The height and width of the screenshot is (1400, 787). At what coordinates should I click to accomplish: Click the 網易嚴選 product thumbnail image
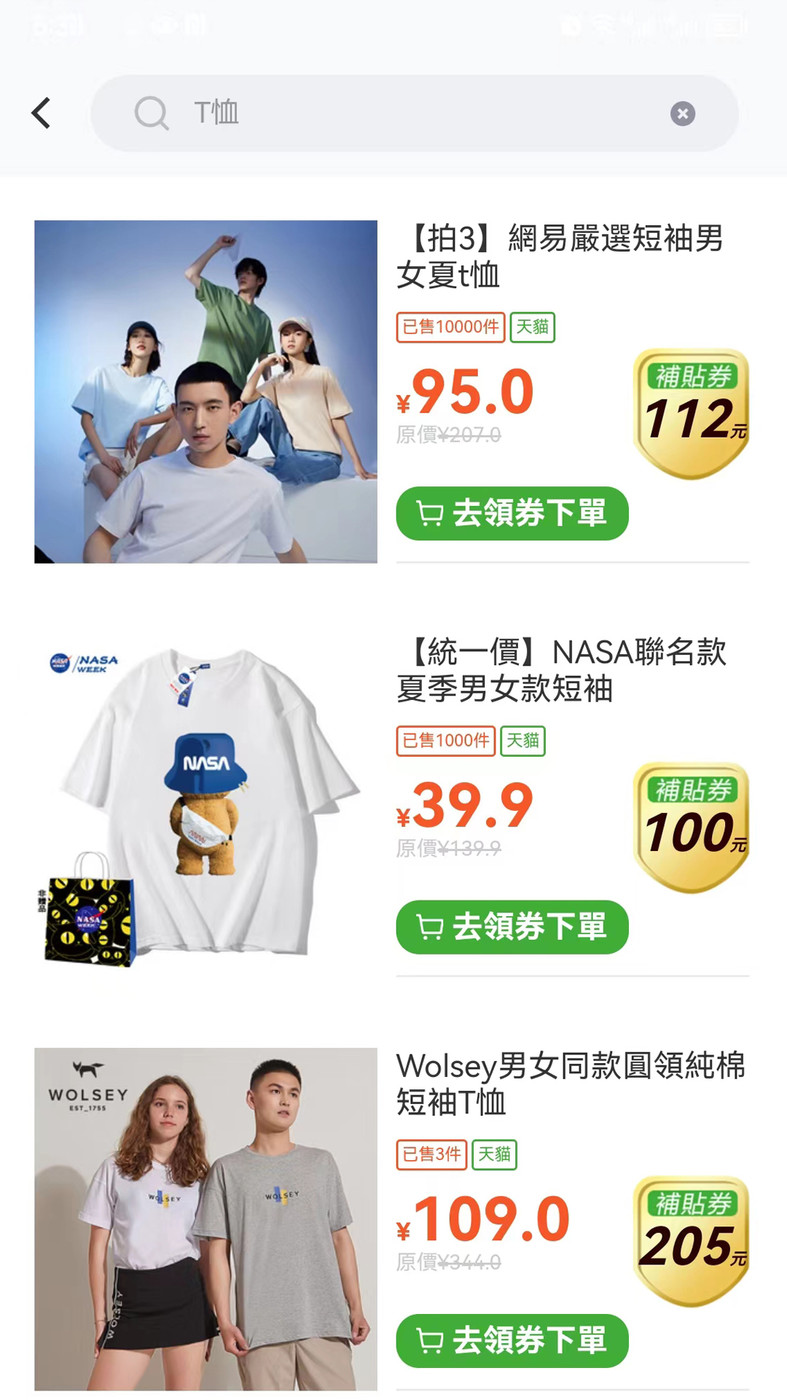pos(205,390)
